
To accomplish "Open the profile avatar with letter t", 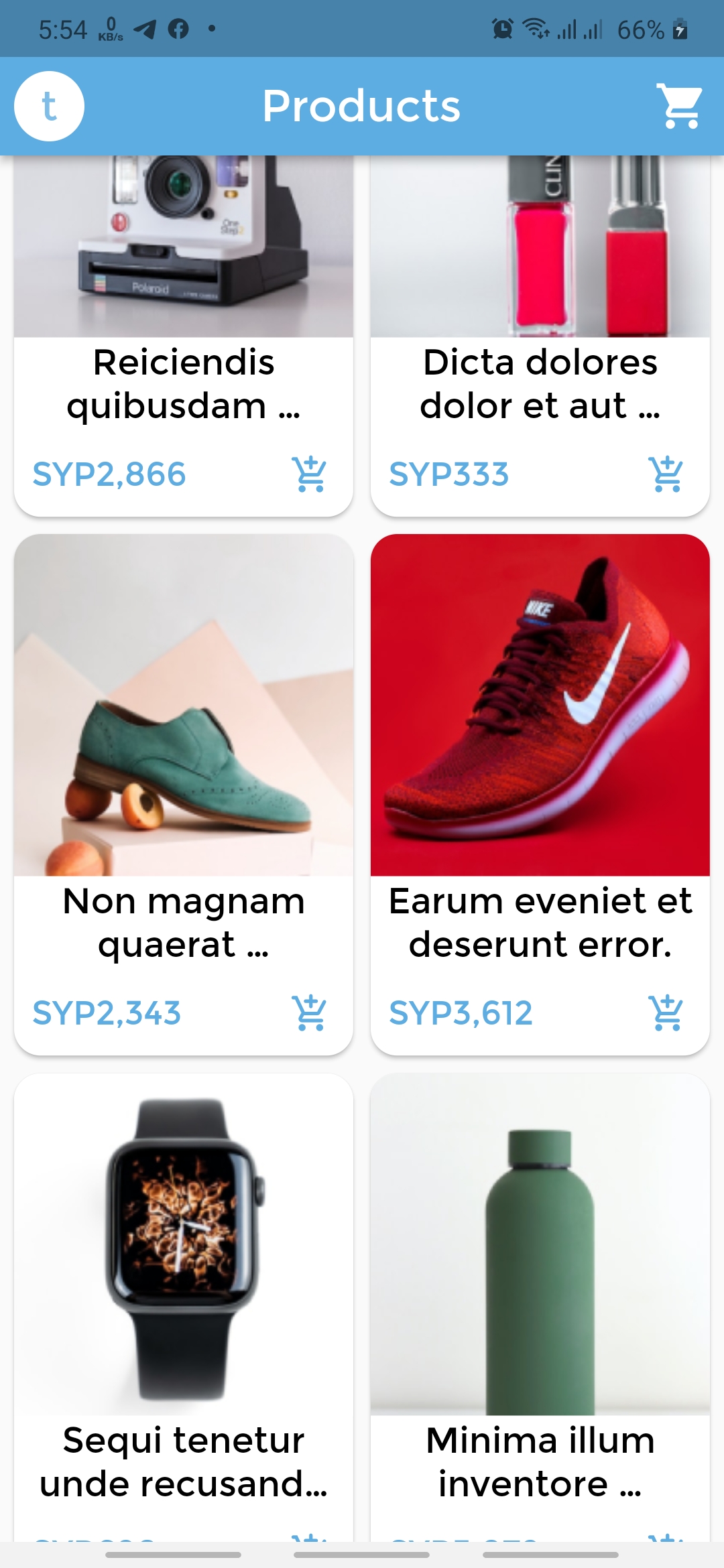I will click(x=49, y=106).
